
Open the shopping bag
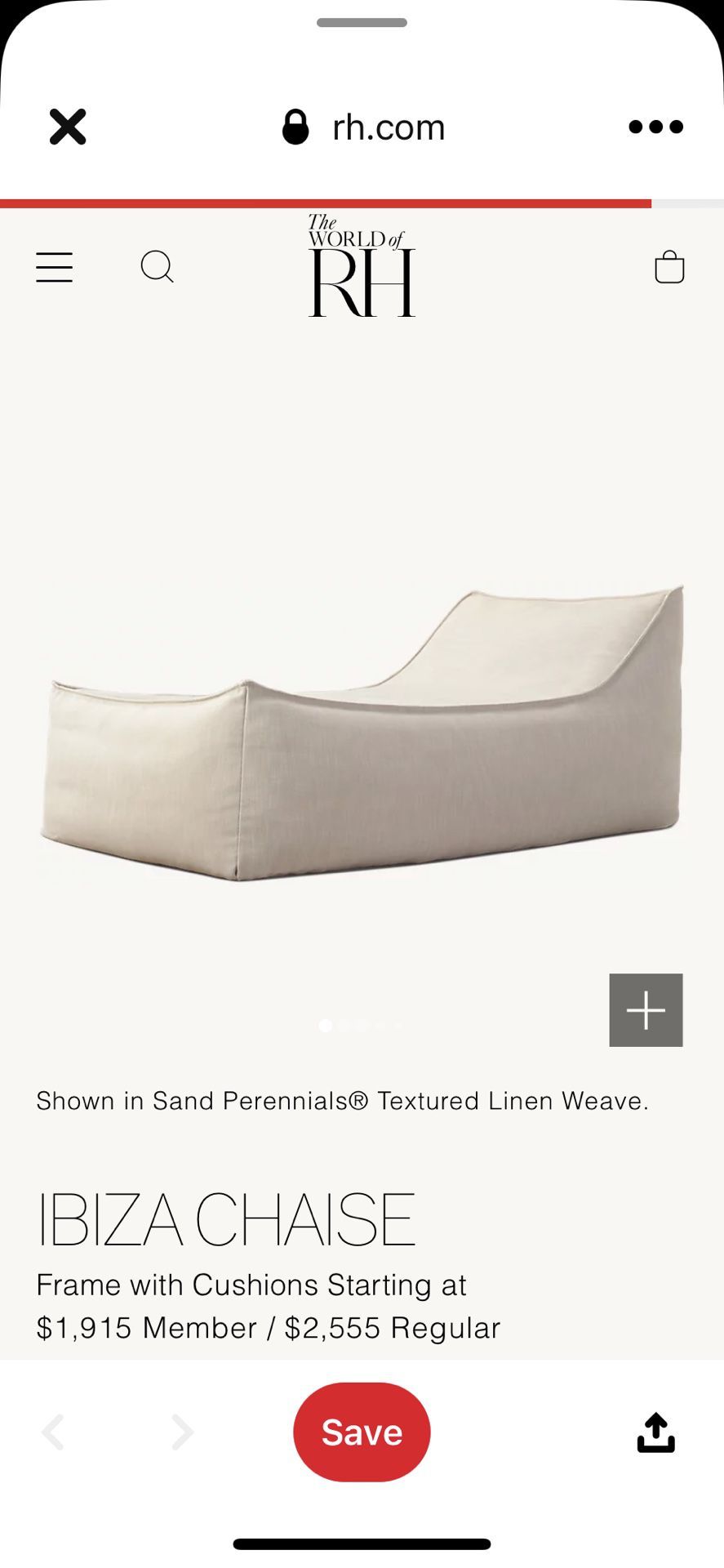point(669,267)
